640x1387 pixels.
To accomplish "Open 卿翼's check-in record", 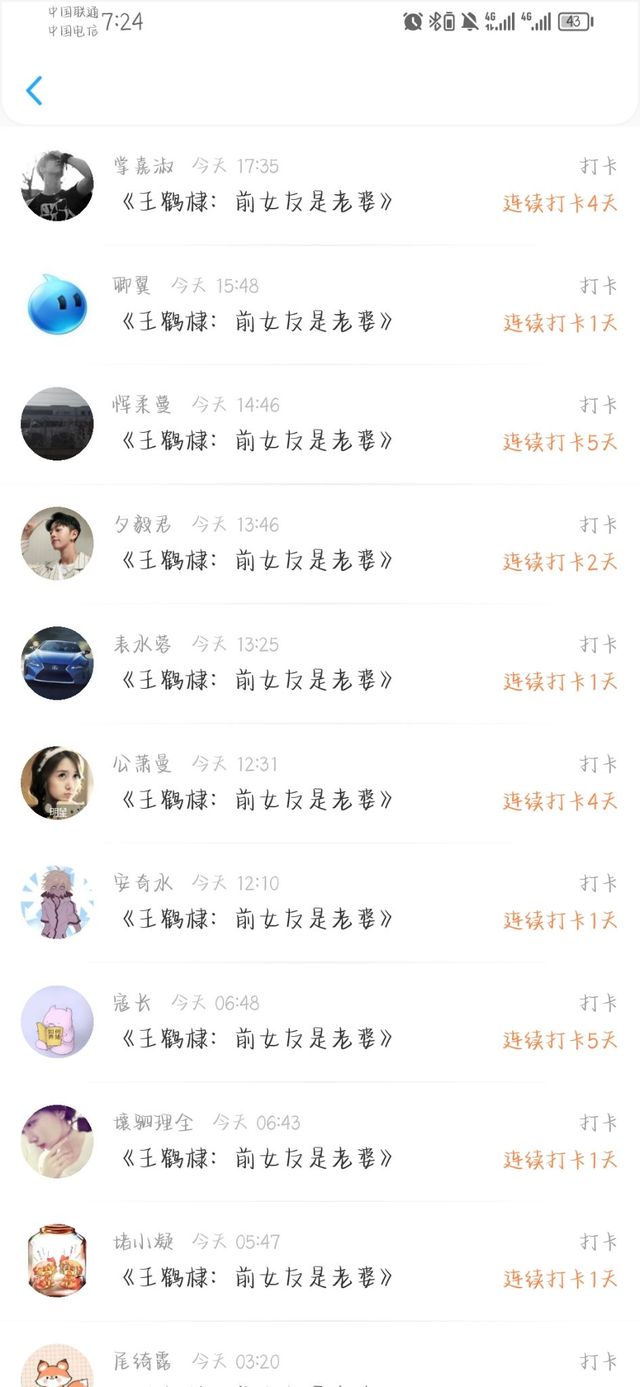I will (x=320, y=304).
